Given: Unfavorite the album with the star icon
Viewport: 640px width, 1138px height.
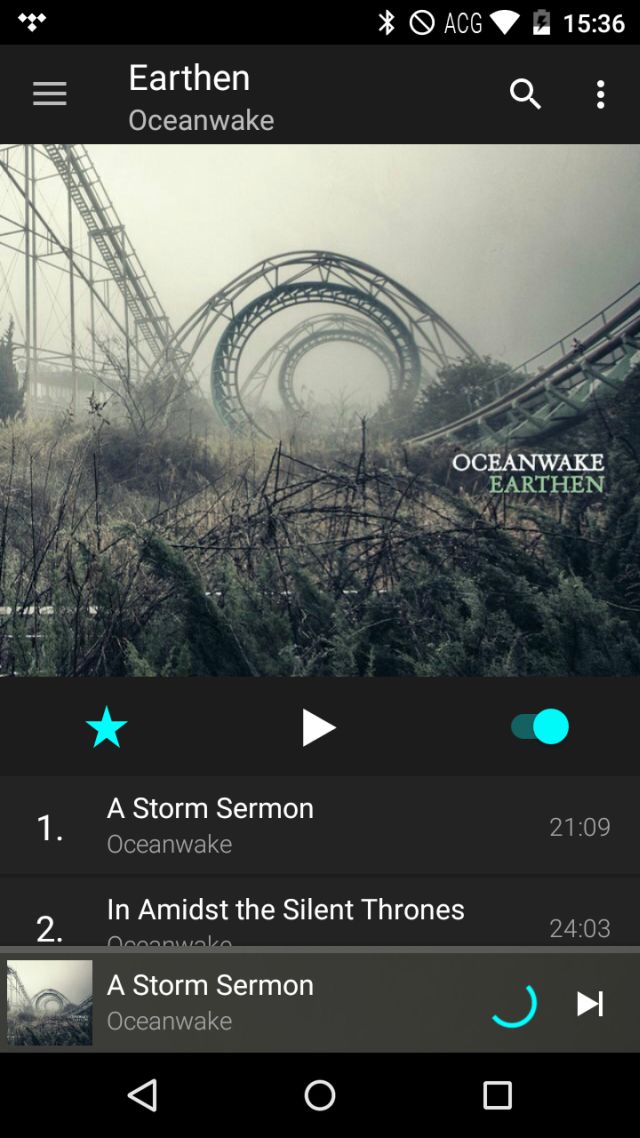Looking at the screenshot, I should click(107, 726).
